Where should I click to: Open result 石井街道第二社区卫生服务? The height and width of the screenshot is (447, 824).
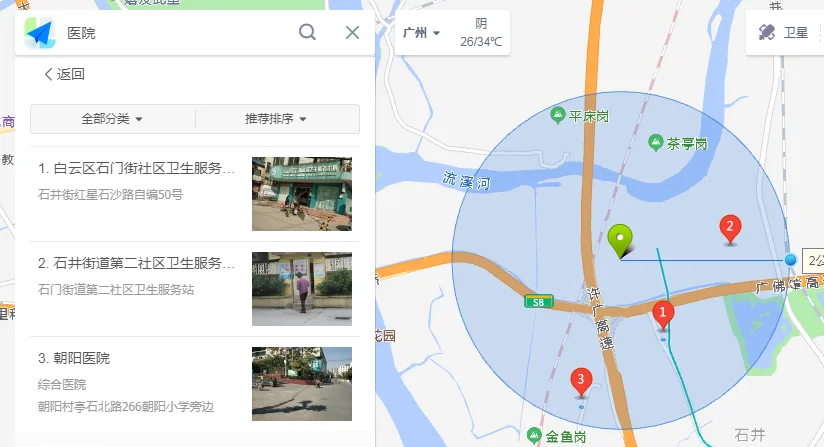[x=136, y=263]
